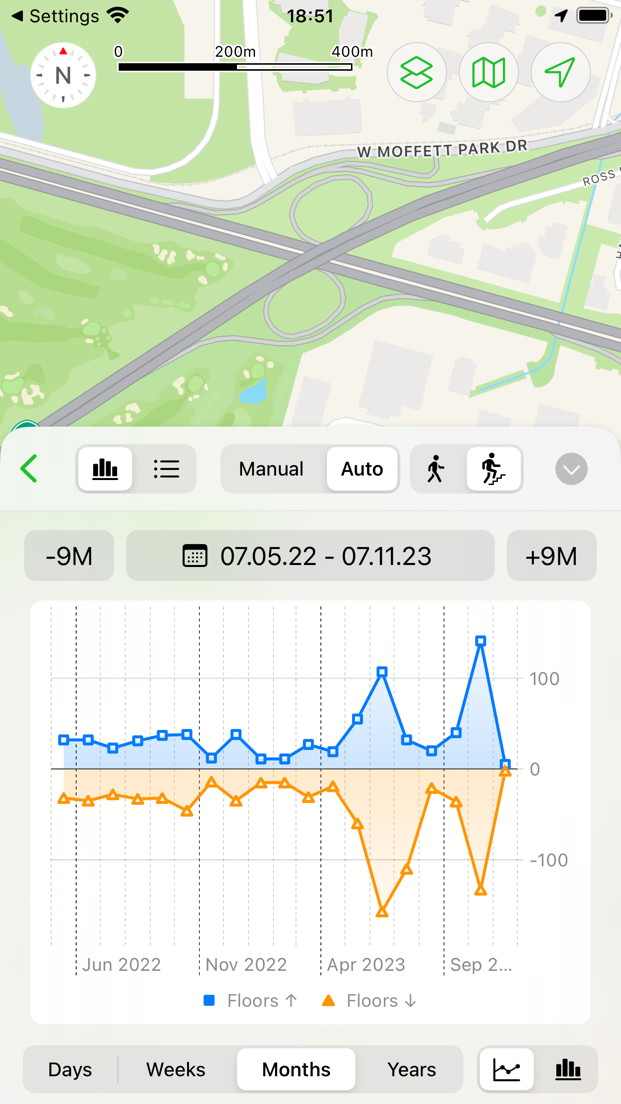Screen dimensions: 621x1104
Task: Open the date range 07.05.22 - 07.11.23
Action: [x=310, y=556]
